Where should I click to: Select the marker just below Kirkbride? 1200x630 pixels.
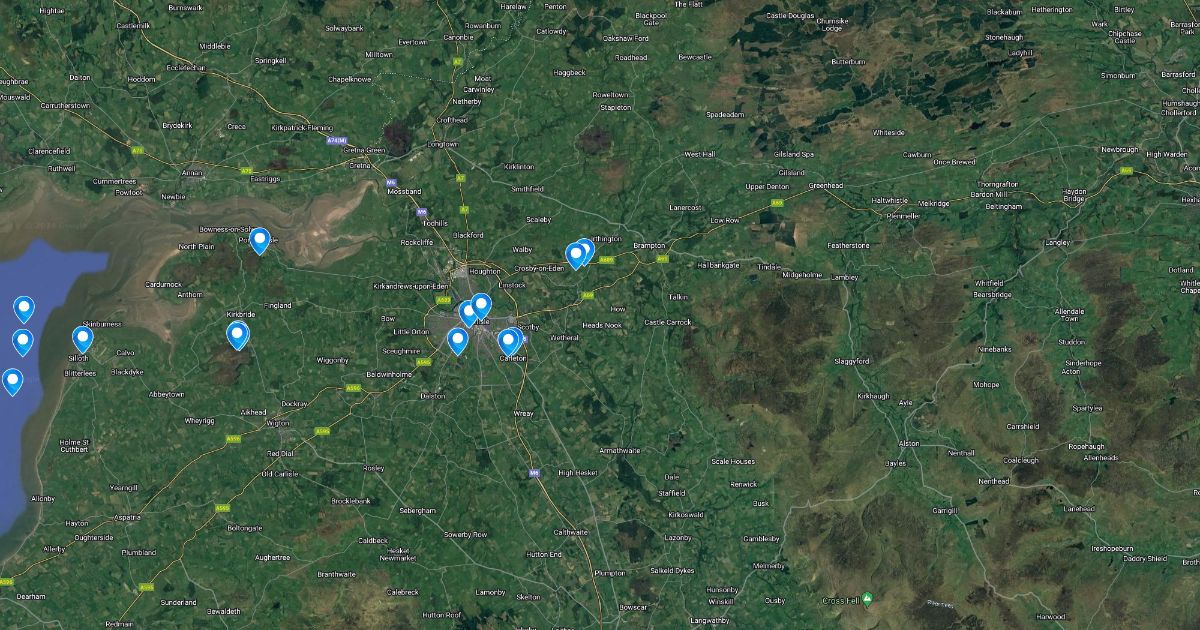(237, 333)
